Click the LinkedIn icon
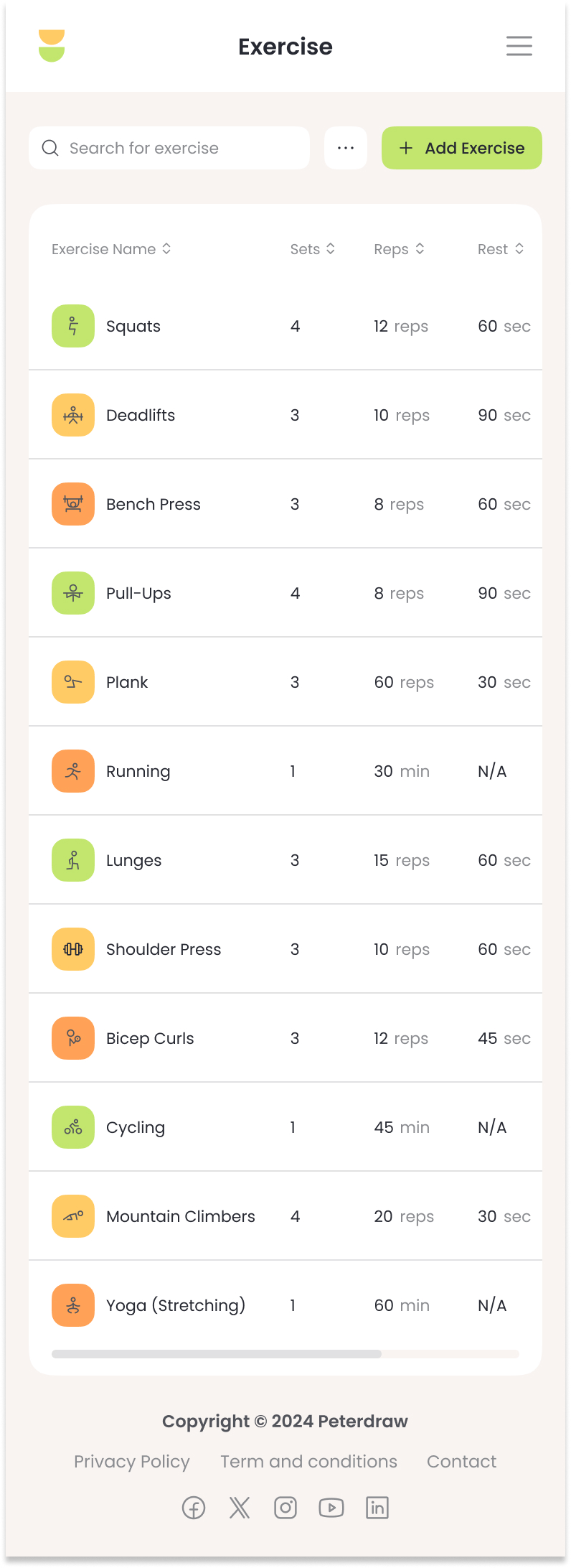Screen dimensions: 571x1568 377,1508
